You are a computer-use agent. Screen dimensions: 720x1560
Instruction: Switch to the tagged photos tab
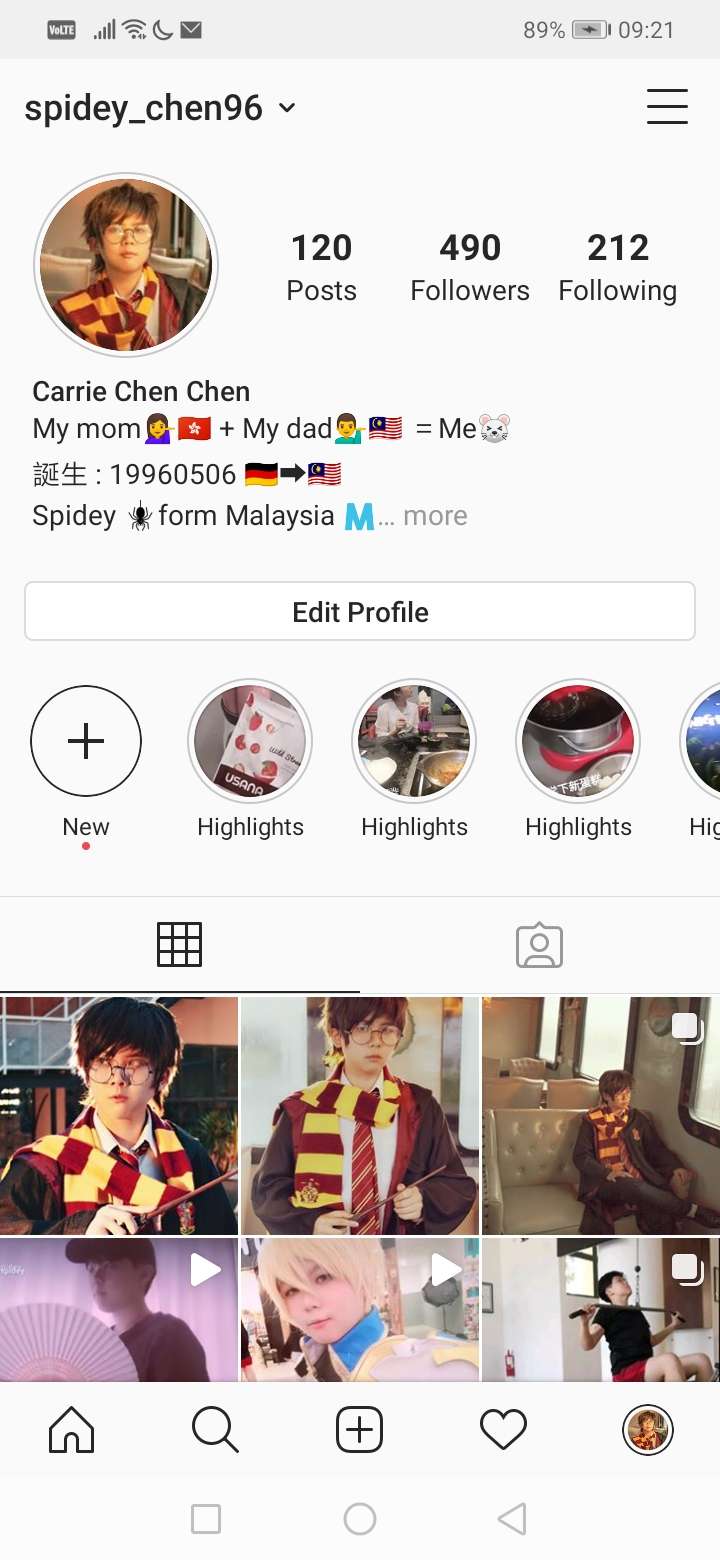[539, 944]
